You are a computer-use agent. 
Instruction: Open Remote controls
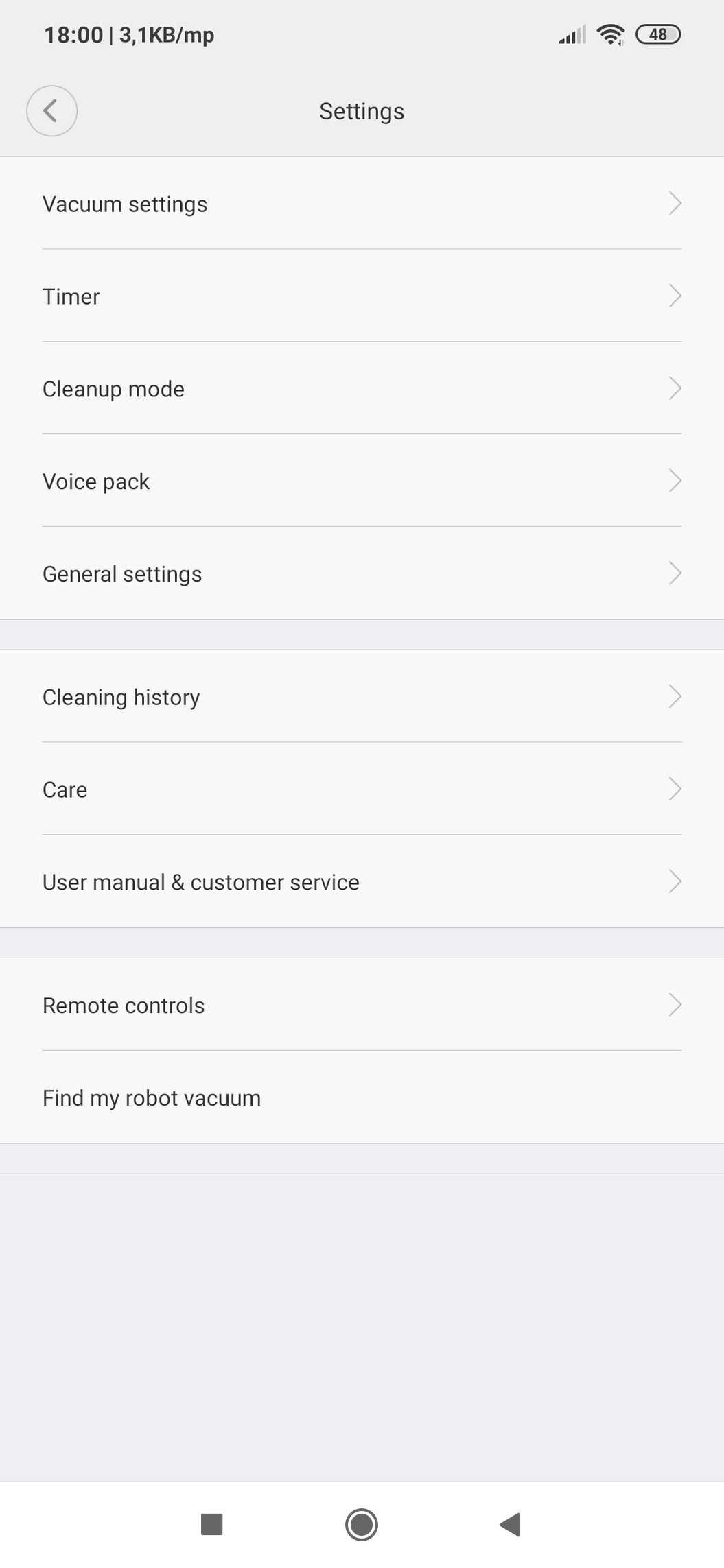pos(362,1006)
